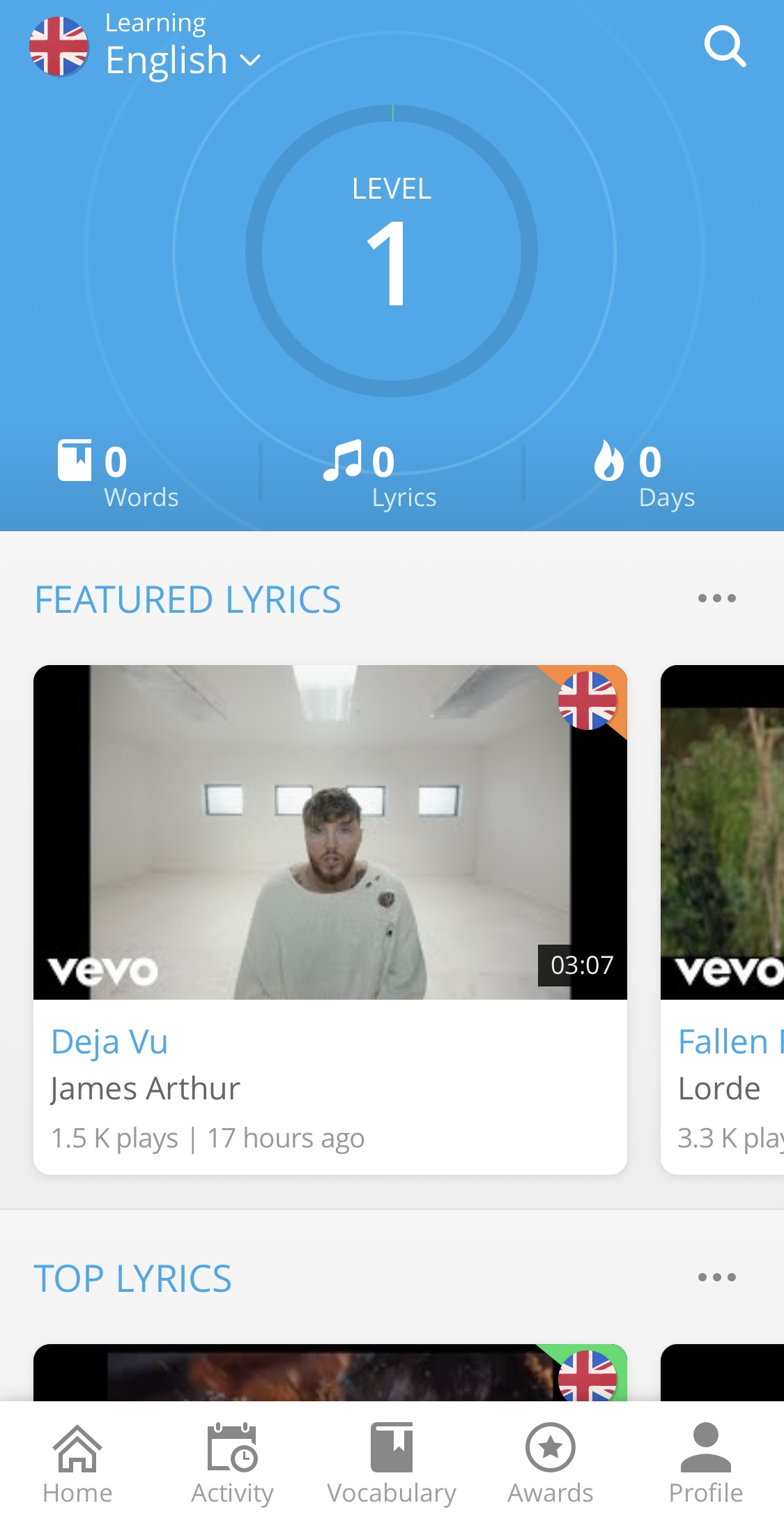Open the search icon

coord(725,47)
